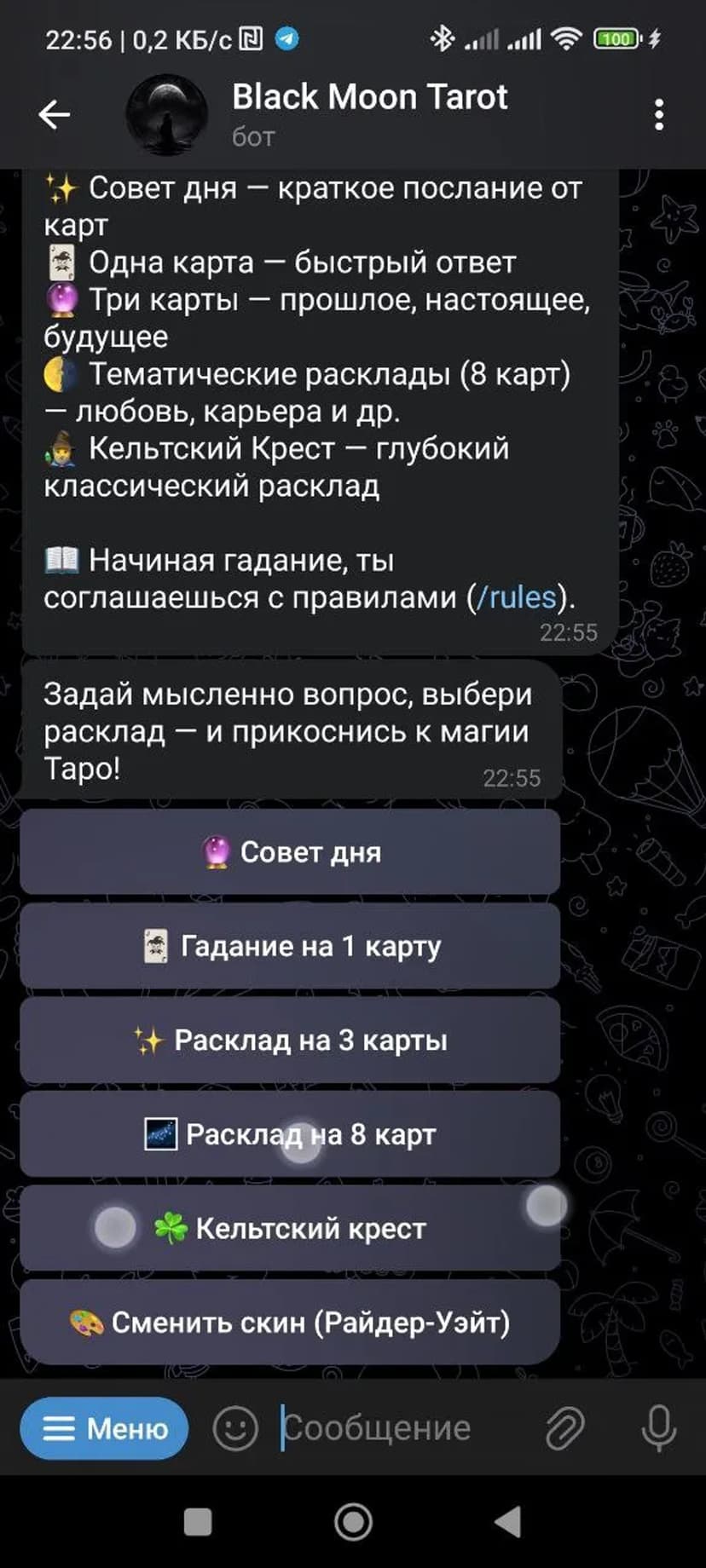
Task: Select Гадание на 1 карту
Action: [290, 946]
